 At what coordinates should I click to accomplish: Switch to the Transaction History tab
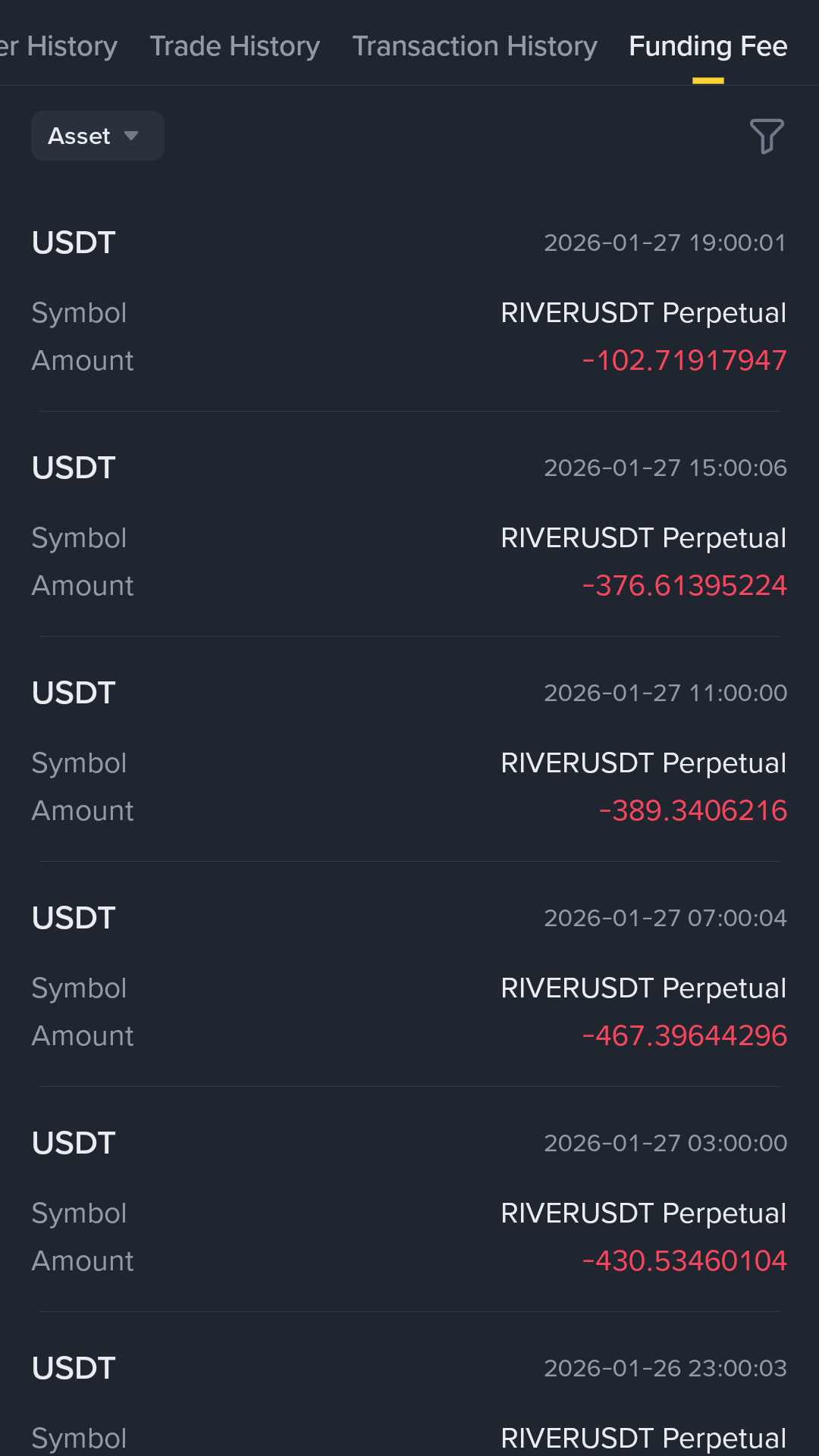coord(475,46)
